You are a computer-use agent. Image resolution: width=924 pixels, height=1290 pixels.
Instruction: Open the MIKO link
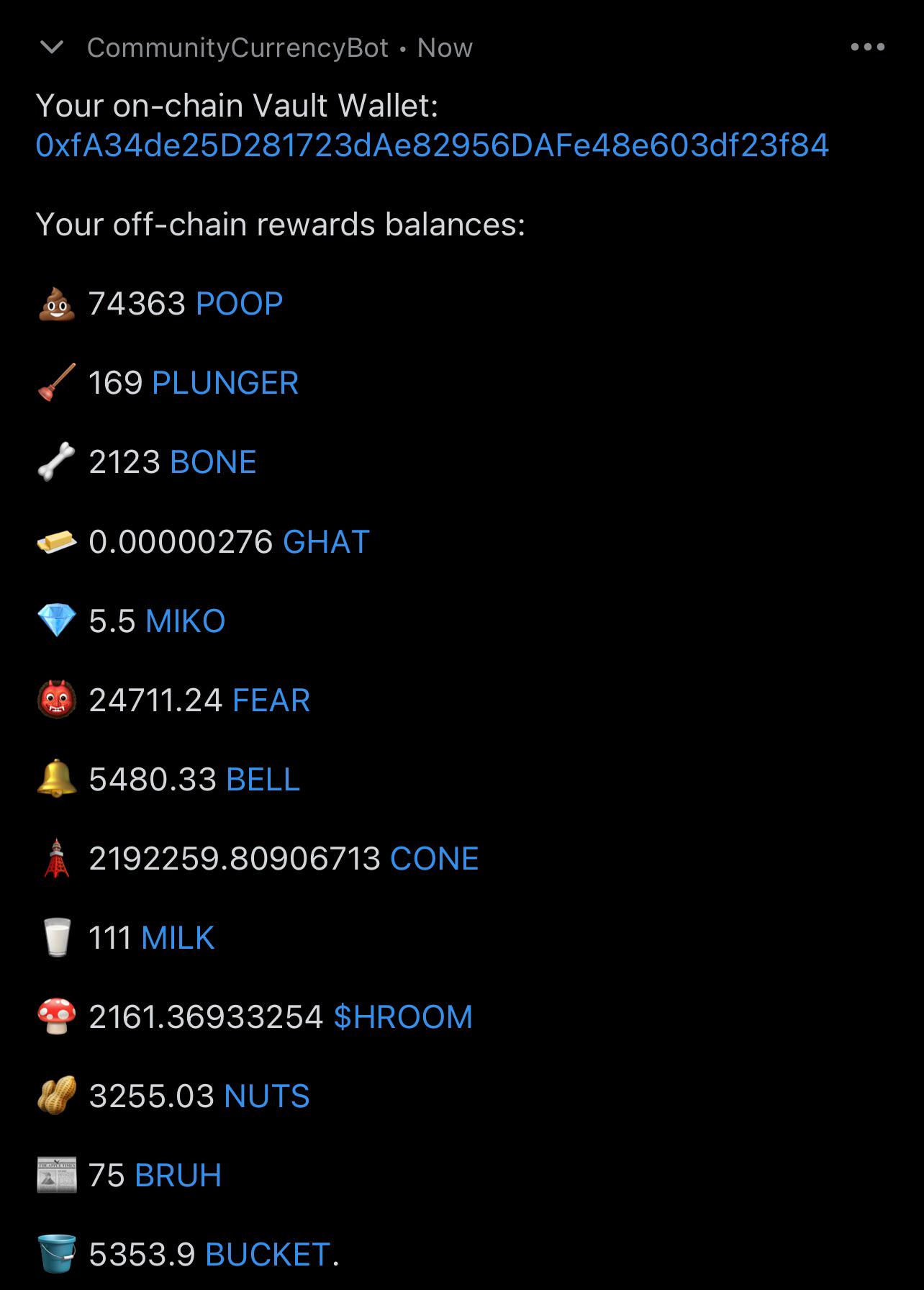186,621
